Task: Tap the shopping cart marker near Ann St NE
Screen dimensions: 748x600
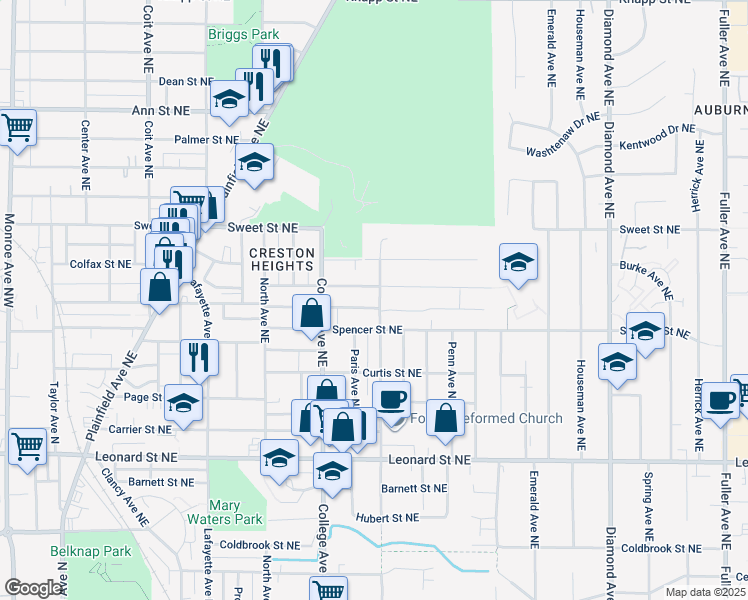Action: [18, 128]
